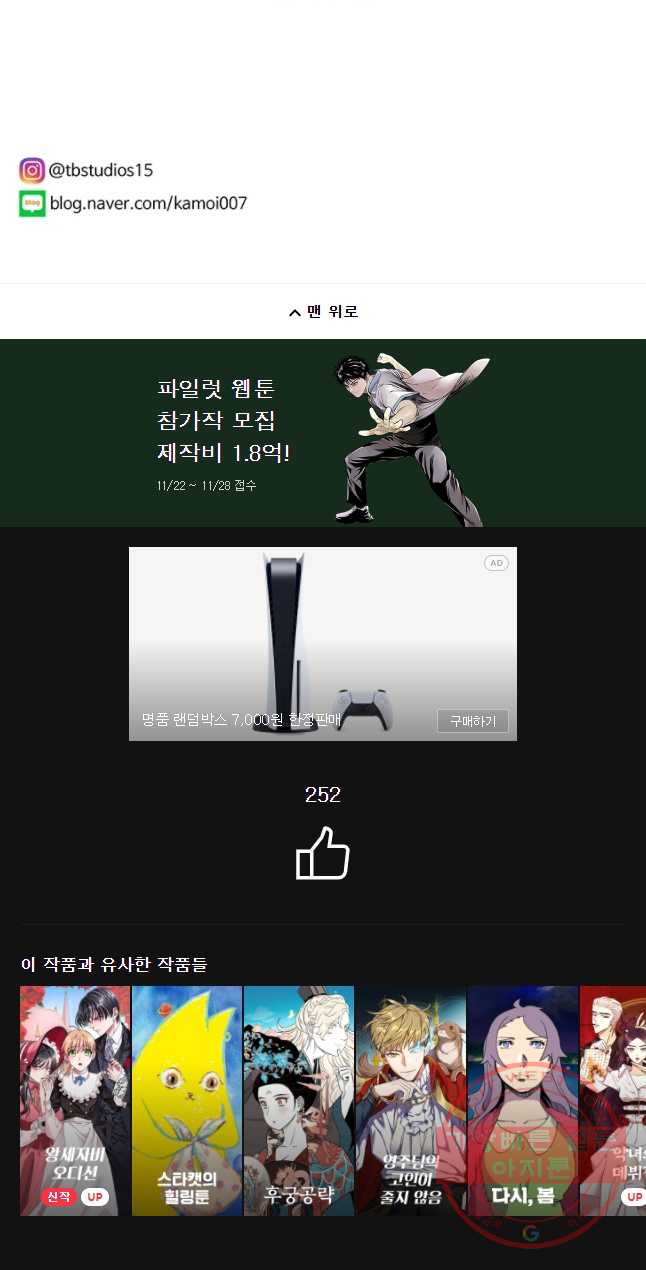The height and width of the screenshot is (1270, 646).
Task: Like this episode with the thumbs-up icon
Action: 323,853
